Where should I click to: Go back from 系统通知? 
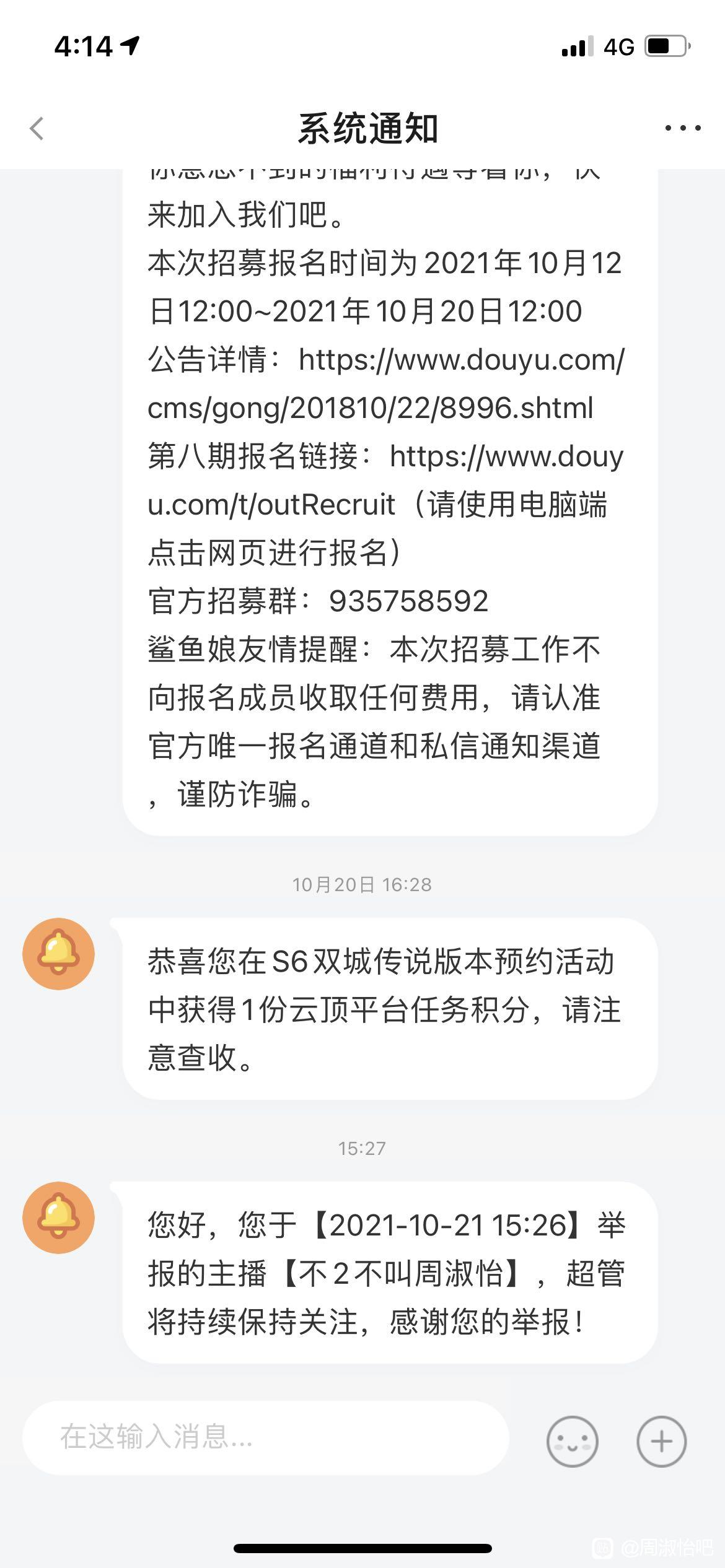37,129
